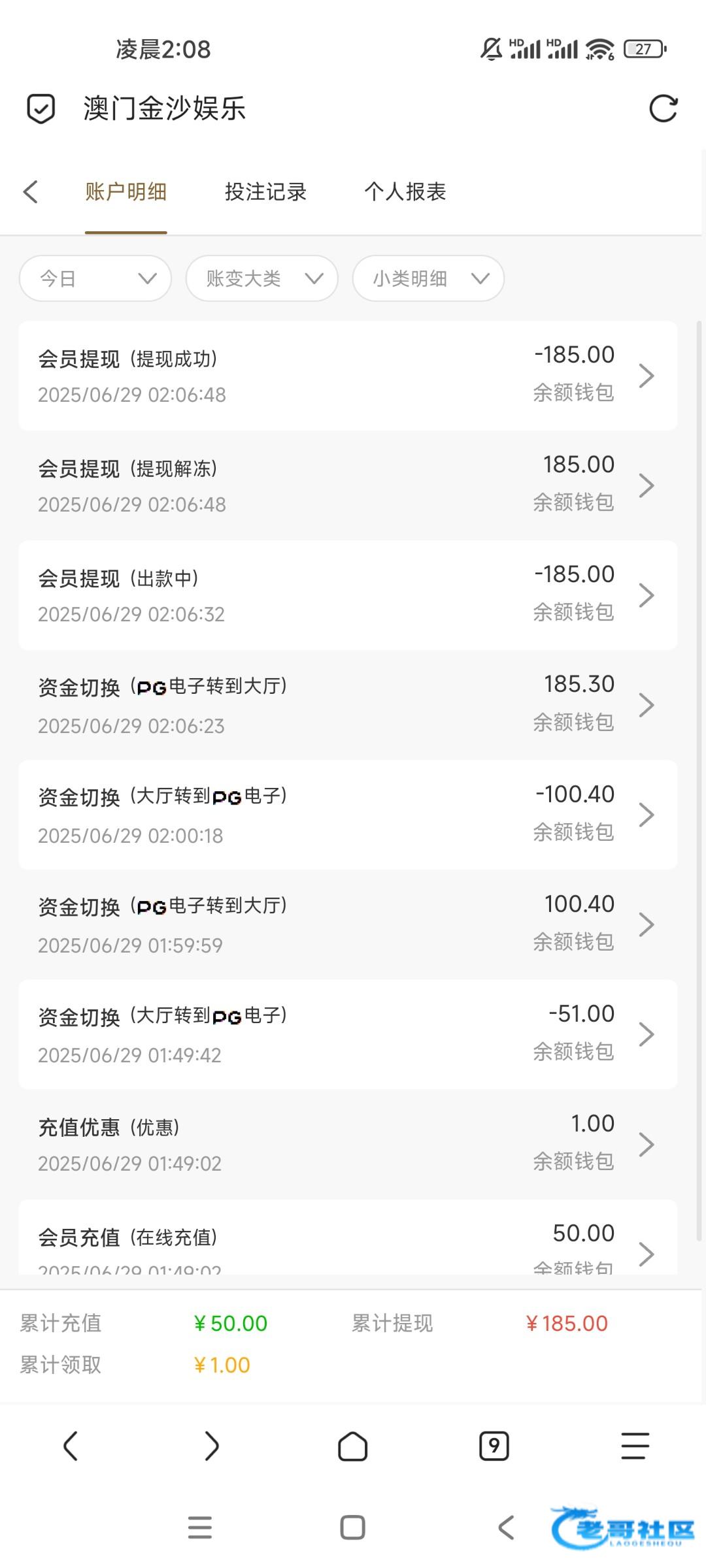Open the 充值优惠 (优惠) 1.00 record
706x1568 pixels.
pos(348,1144)
